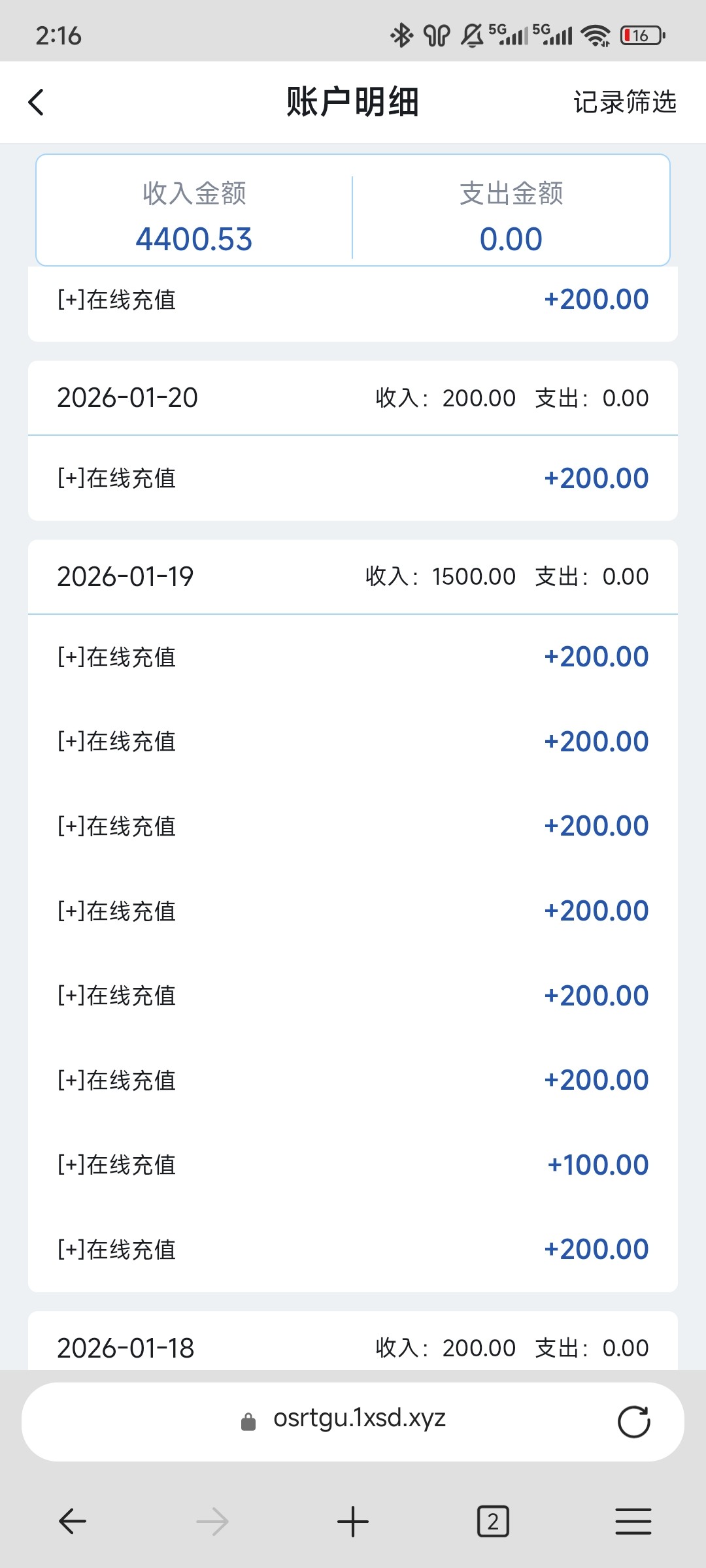This screenshot has height=1568, width=706.
Task: Open the 记录筛选 record filter
Action: (624, 103)
